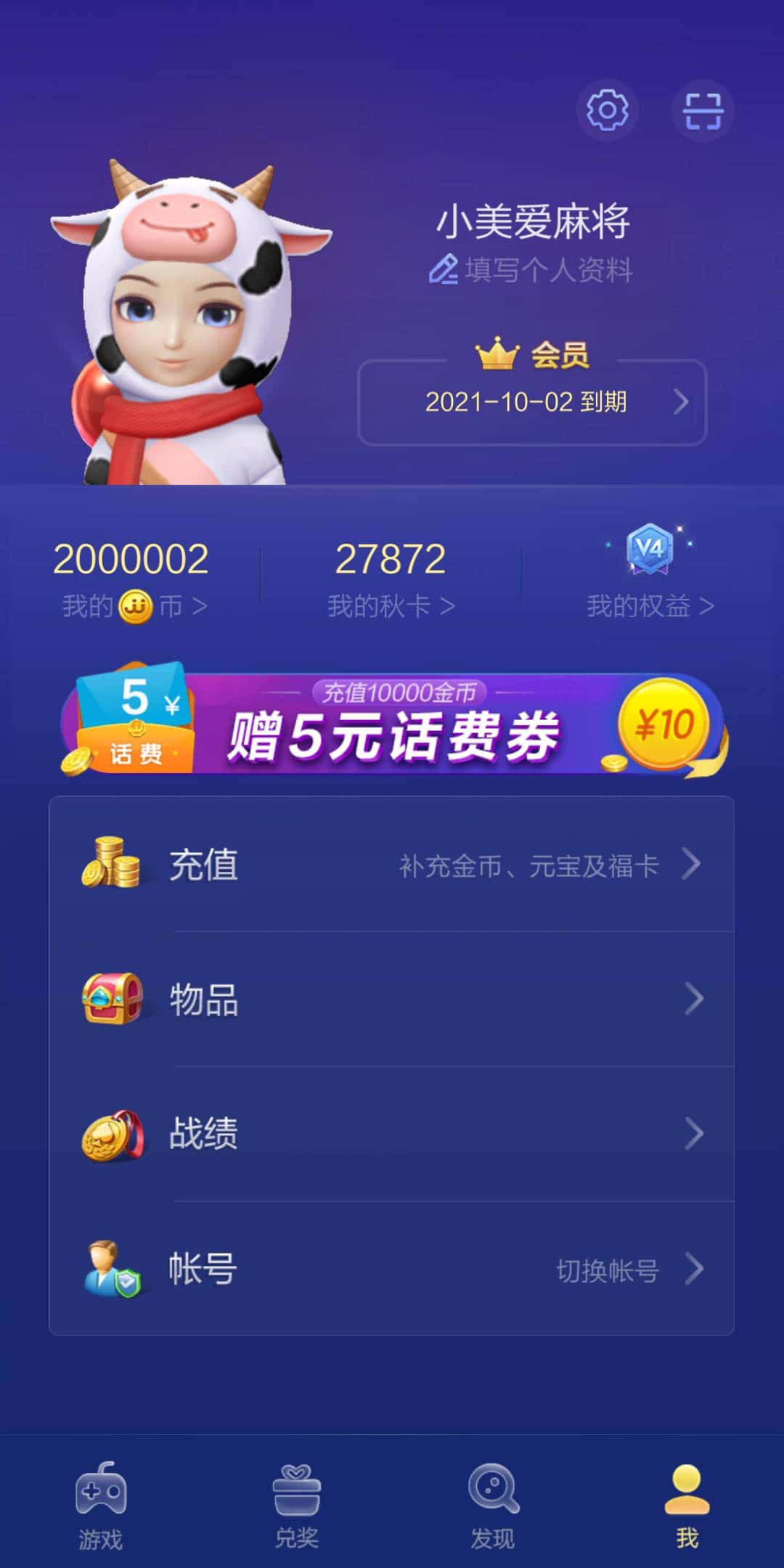Open the QR scan icon
The height and width of the screenshot is (1568, 784).
point(703,111)
